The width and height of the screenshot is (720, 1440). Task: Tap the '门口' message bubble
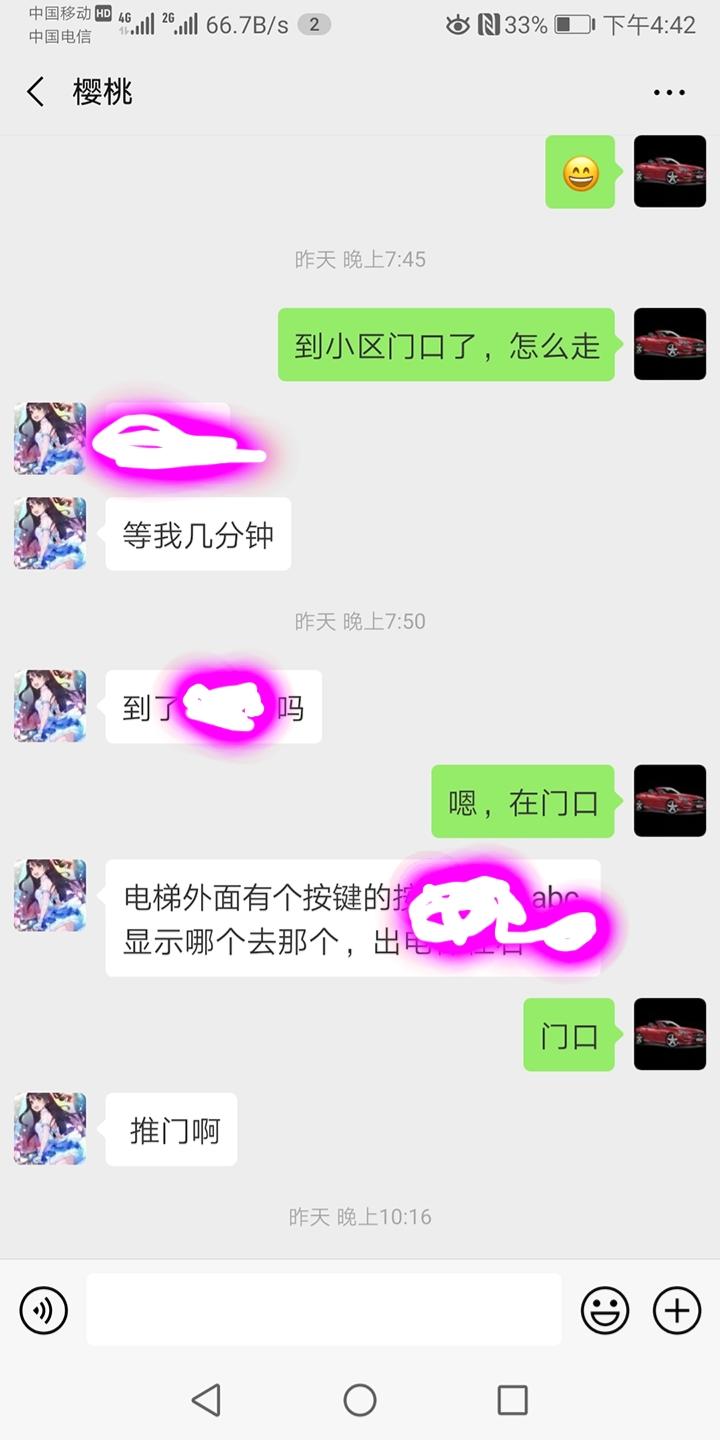point(568,1036)
